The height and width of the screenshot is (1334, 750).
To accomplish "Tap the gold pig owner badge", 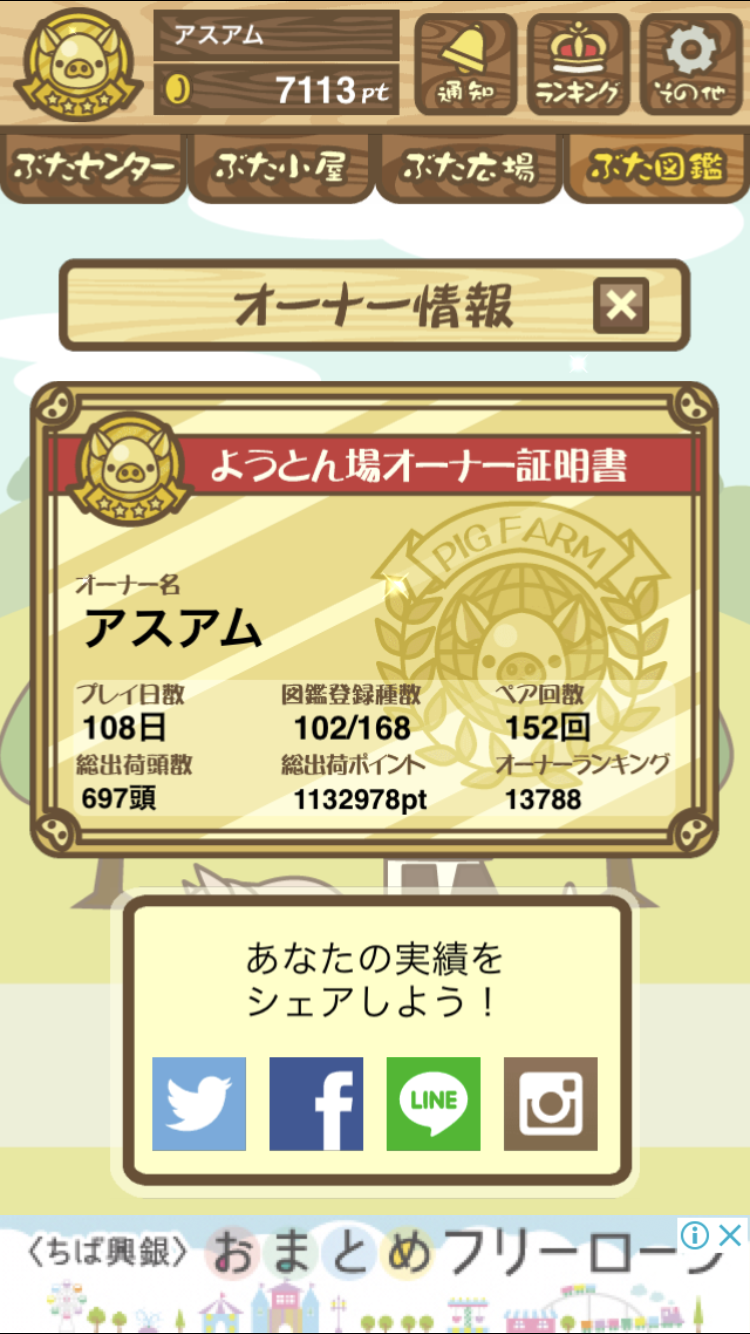I will pos(76,64).
